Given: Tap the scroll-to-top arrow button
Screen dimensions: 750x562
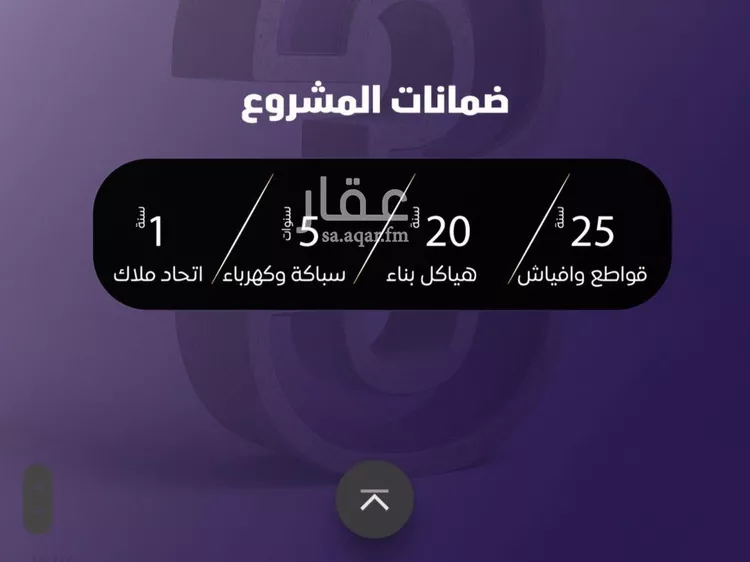Looking at the screenshot, I should pos(375,499).
